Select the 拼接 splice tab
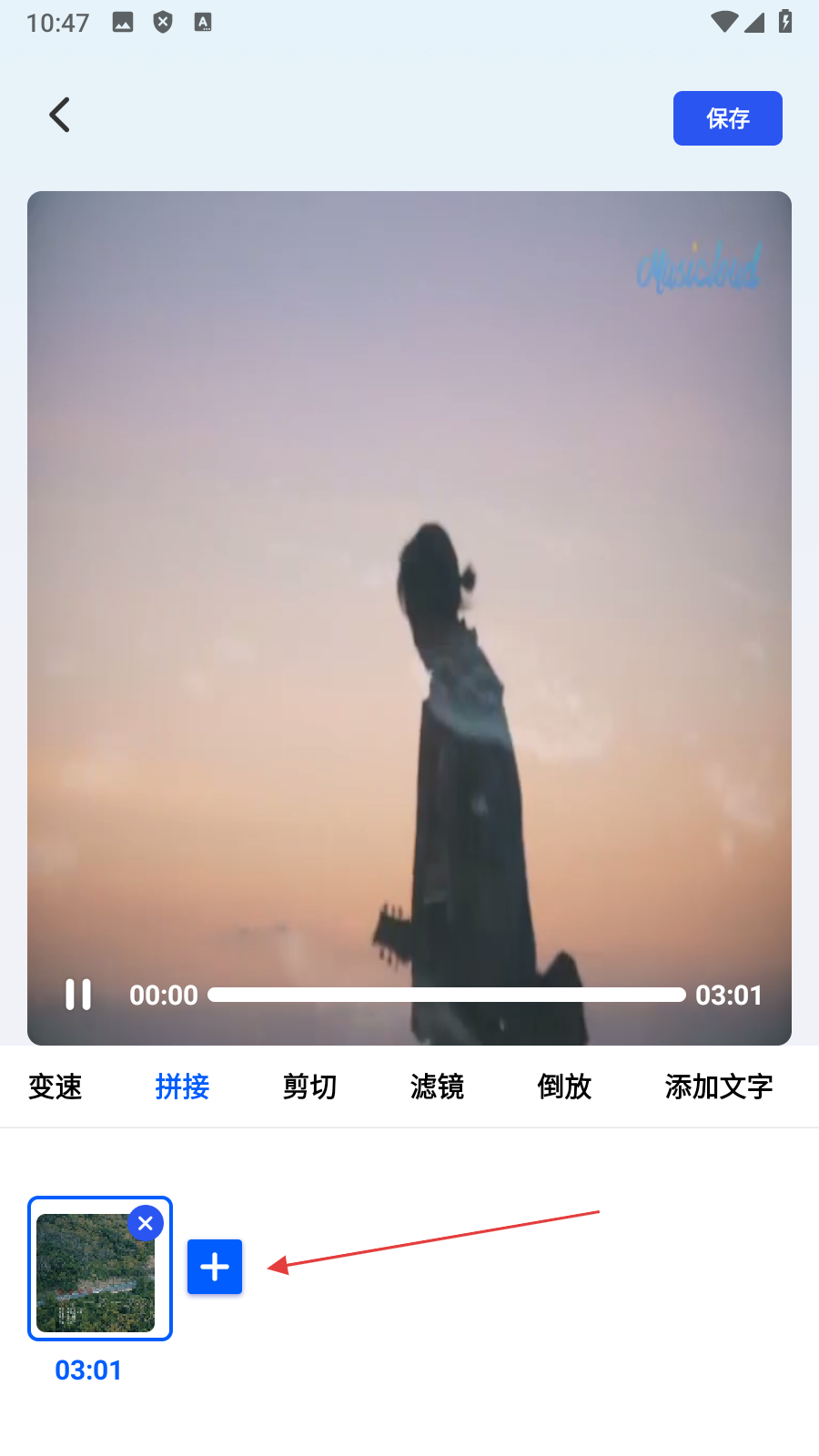This screenshot has width=819, height=1456. [182, 1087]
